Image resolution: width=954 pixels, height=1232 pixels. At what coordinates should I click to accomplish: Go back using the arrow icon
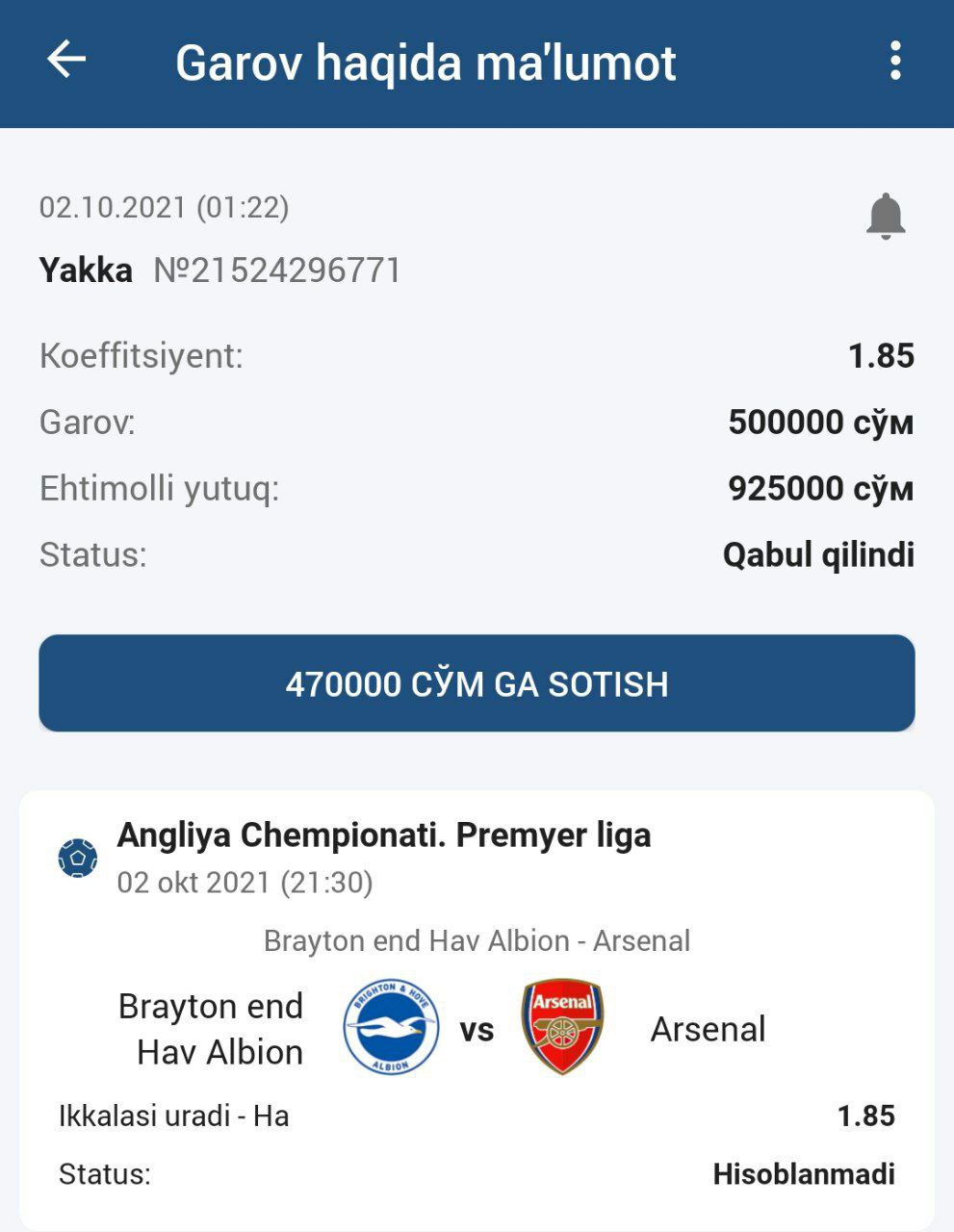coord(66,60)
